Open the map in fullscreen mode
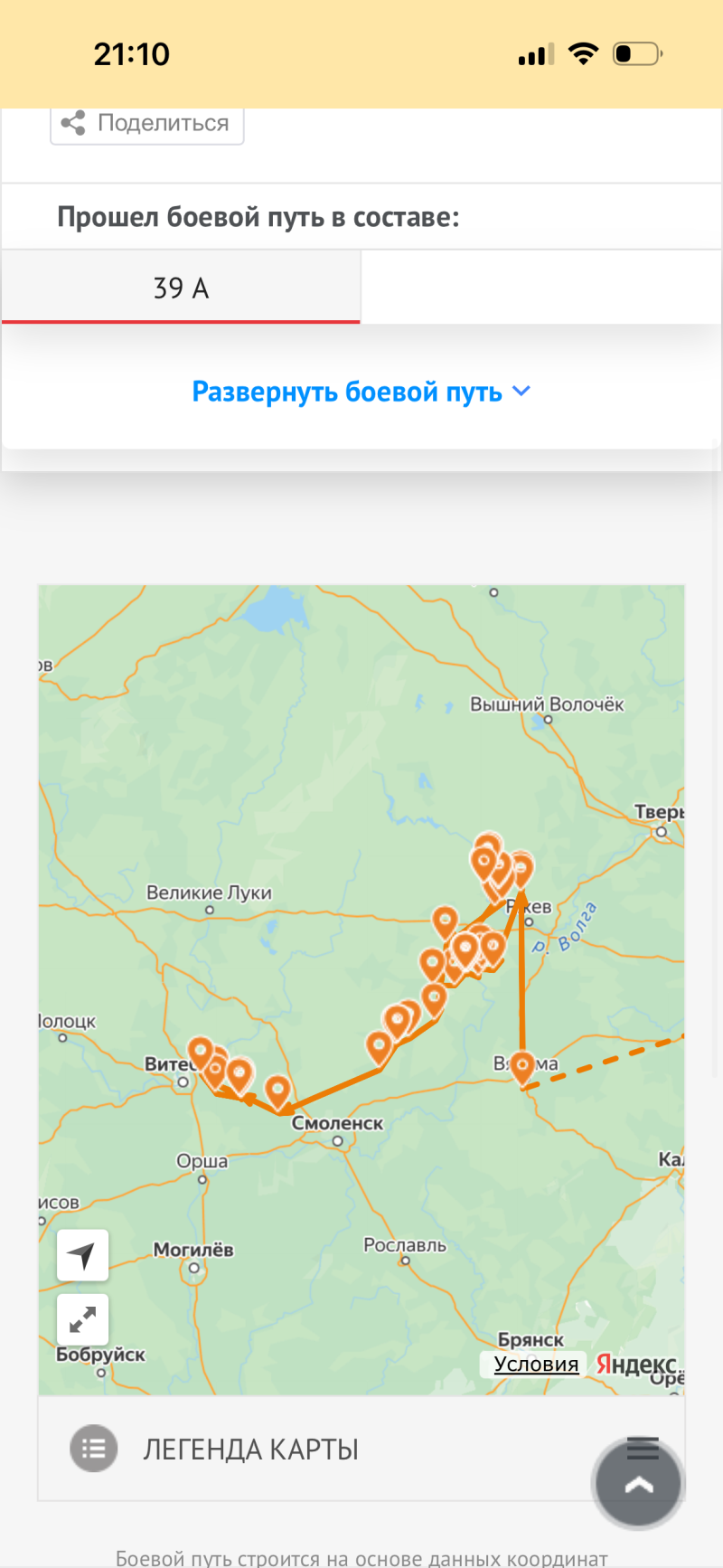Image resolution: width=723 pixels, height=1568 pixels. (82, 1319)
